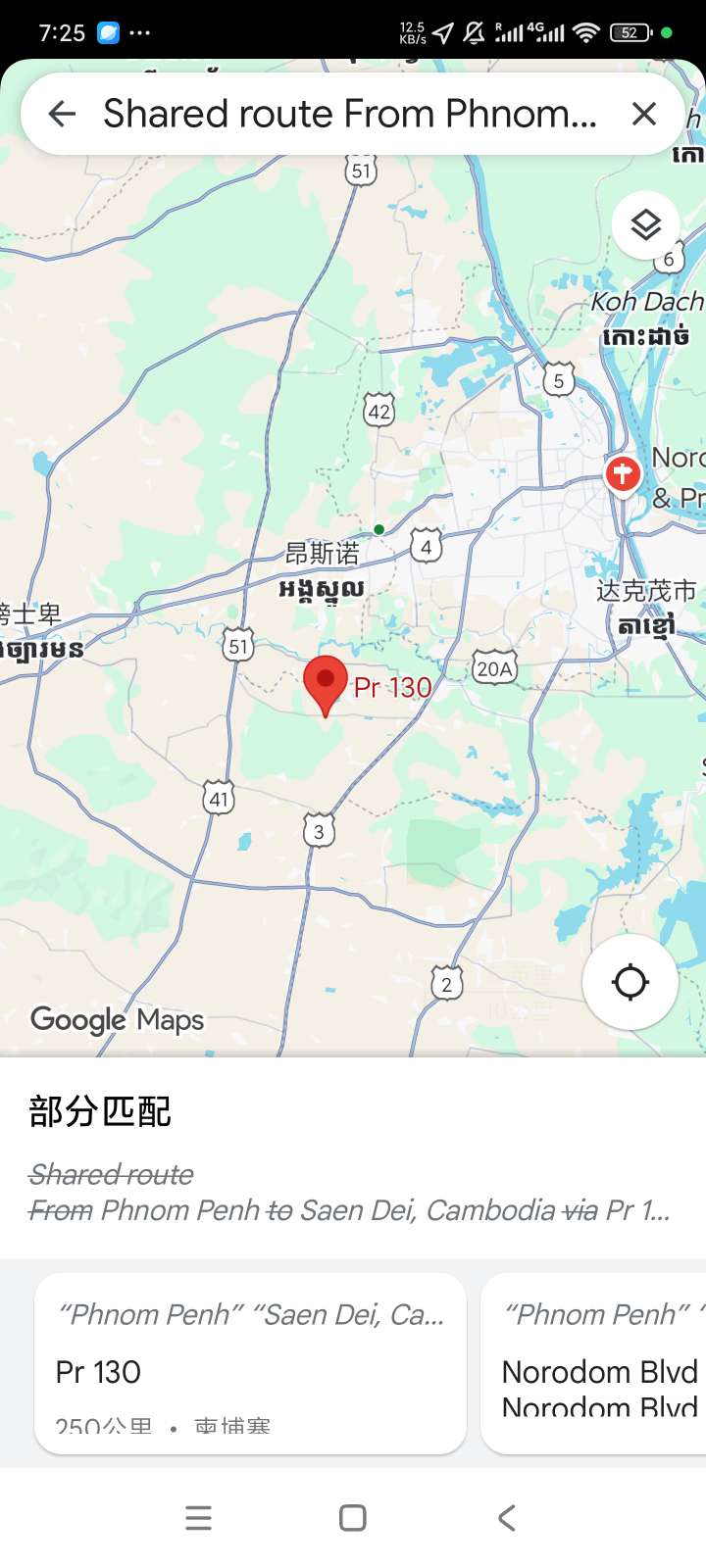The image size is (706, 1568).
Task: Open the Pr 130 result card
Action: point(250,1362)
